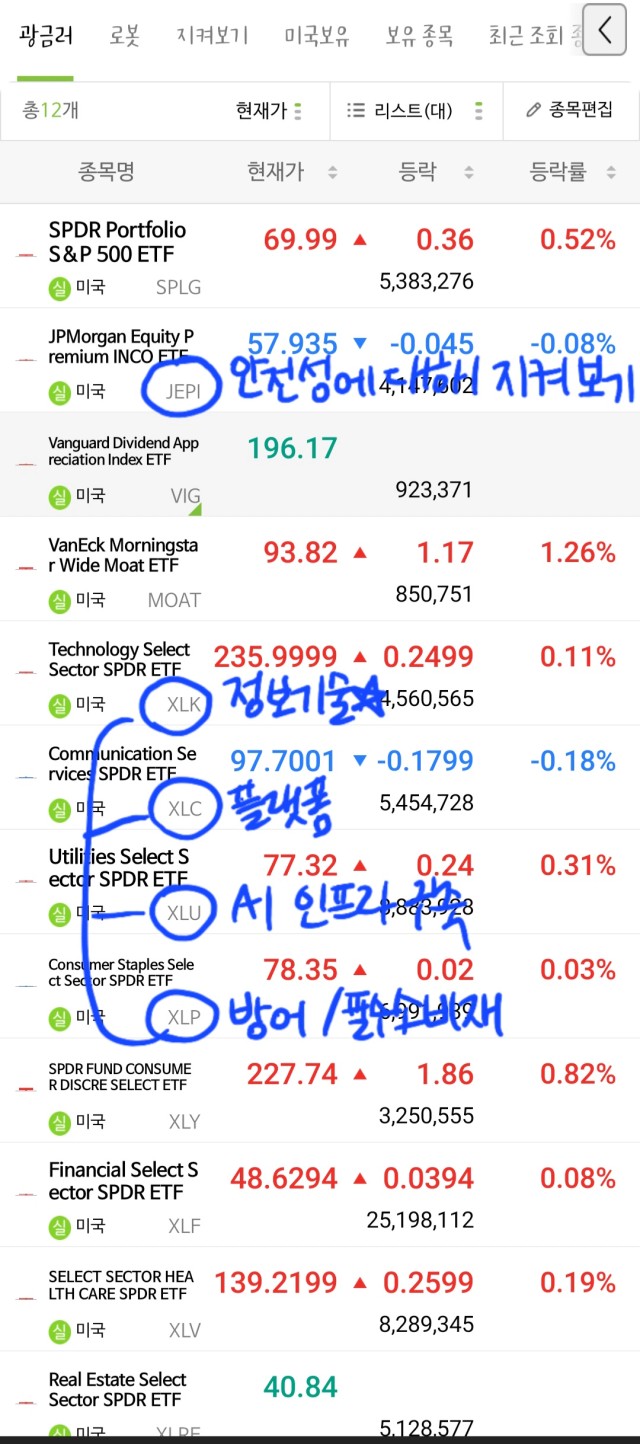The image size is (640, 1444).
Task: Open Financial Select Sector SPDR ETF
Action: [x=320, y=1195]
